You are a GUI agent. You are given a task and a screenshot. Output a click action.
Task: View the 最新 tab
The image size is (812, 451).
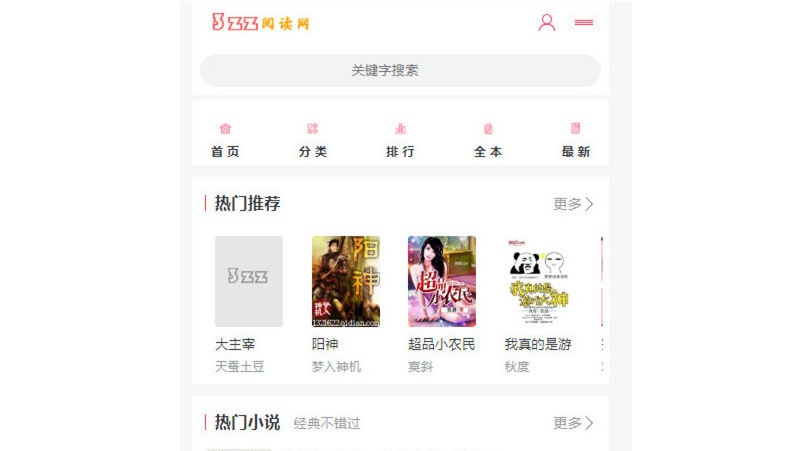click(x=576, y=141)
